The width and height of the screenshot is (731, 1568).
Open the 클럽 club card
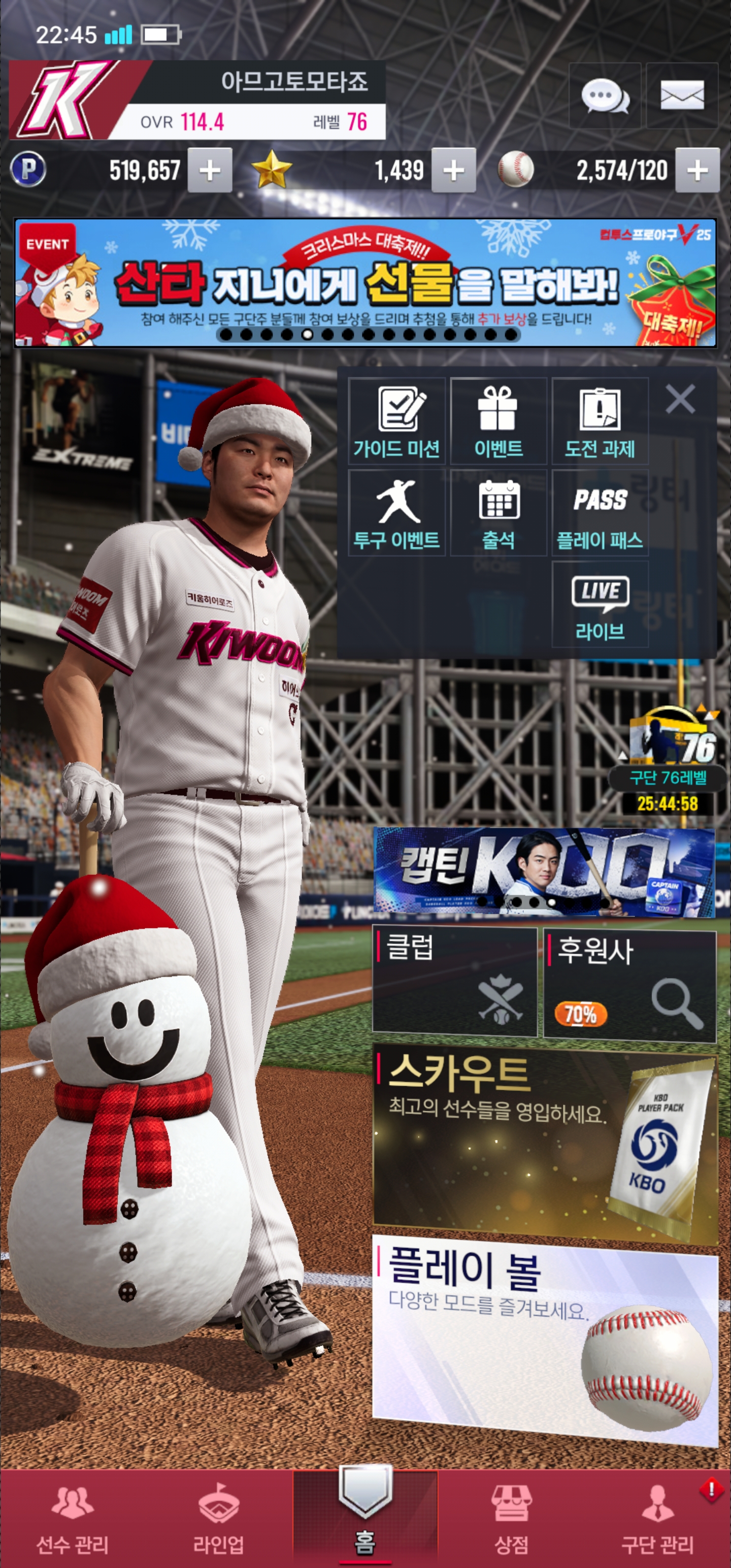click(x=454, y=981)
